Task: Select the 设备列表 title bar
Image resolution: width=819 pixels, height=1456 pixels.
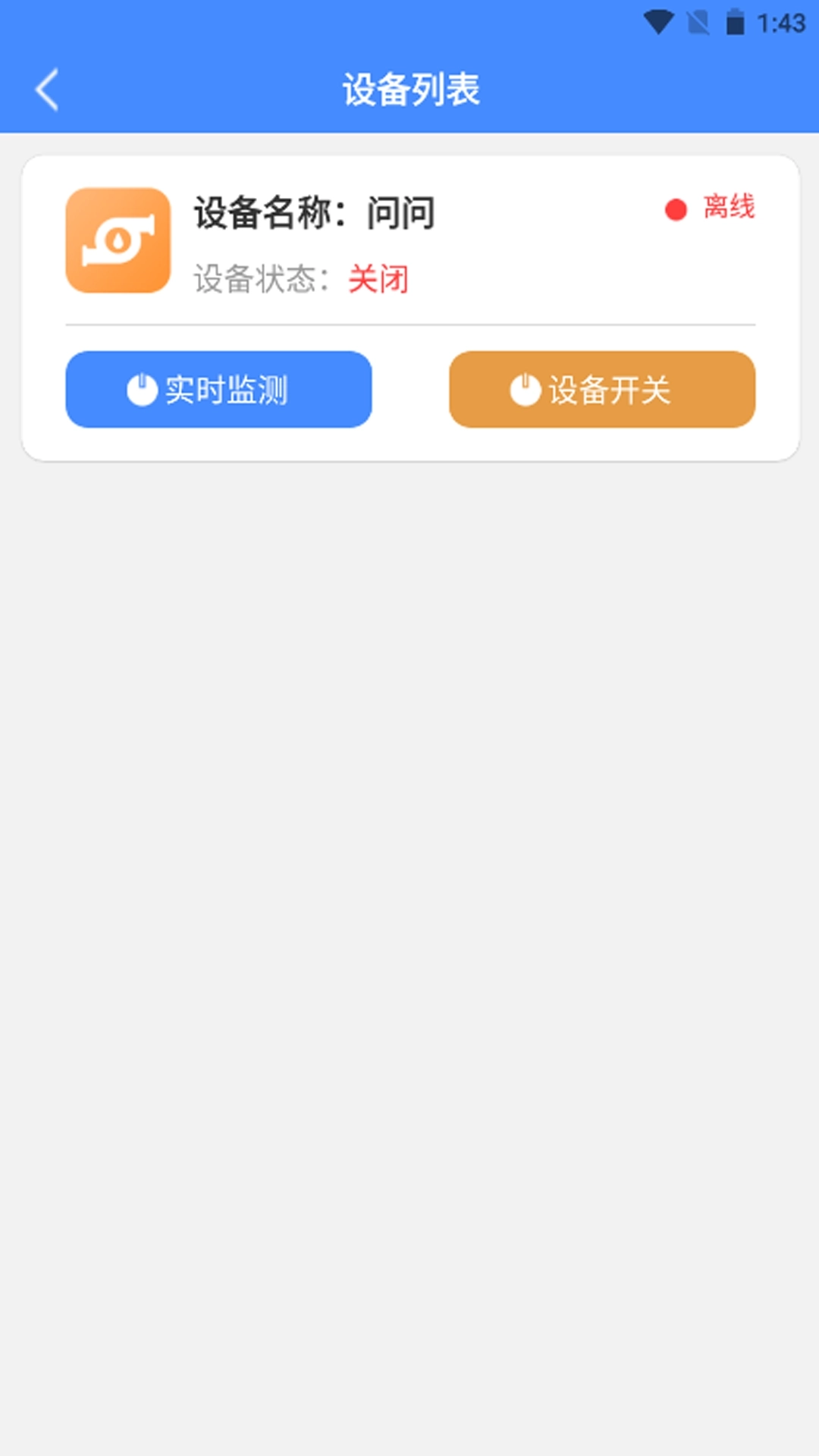Action: [x=409, y=88]
